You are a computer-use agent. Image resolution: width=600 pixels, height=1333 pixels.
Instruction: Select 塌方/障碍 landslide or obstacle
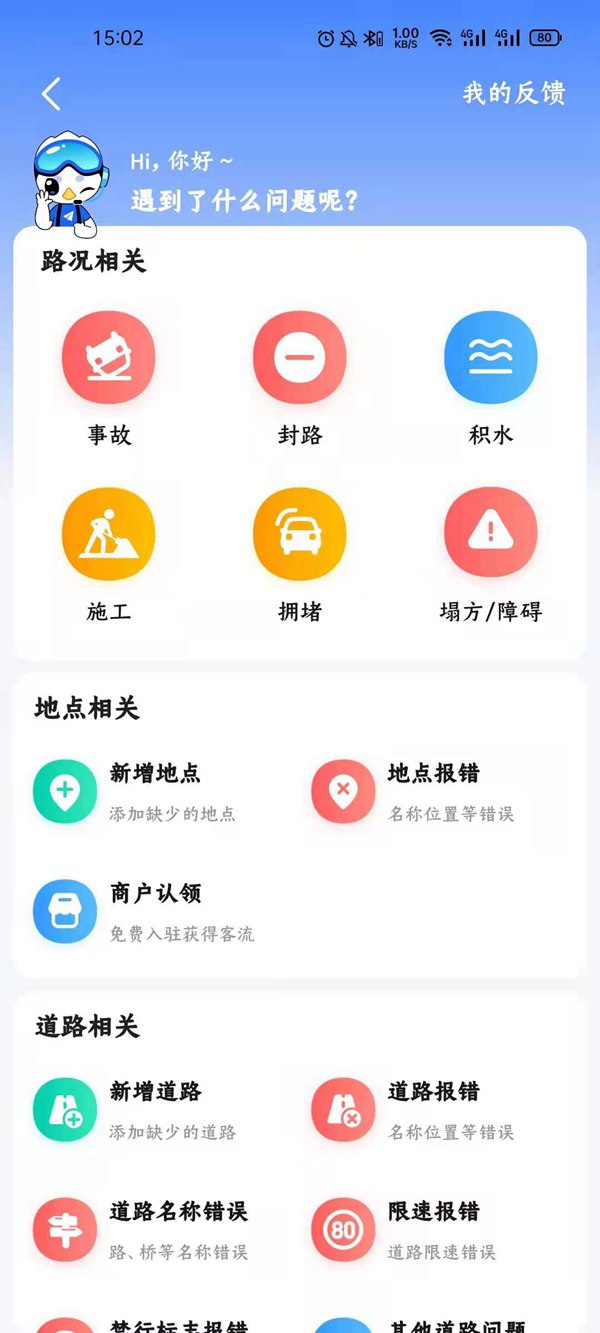491,555
